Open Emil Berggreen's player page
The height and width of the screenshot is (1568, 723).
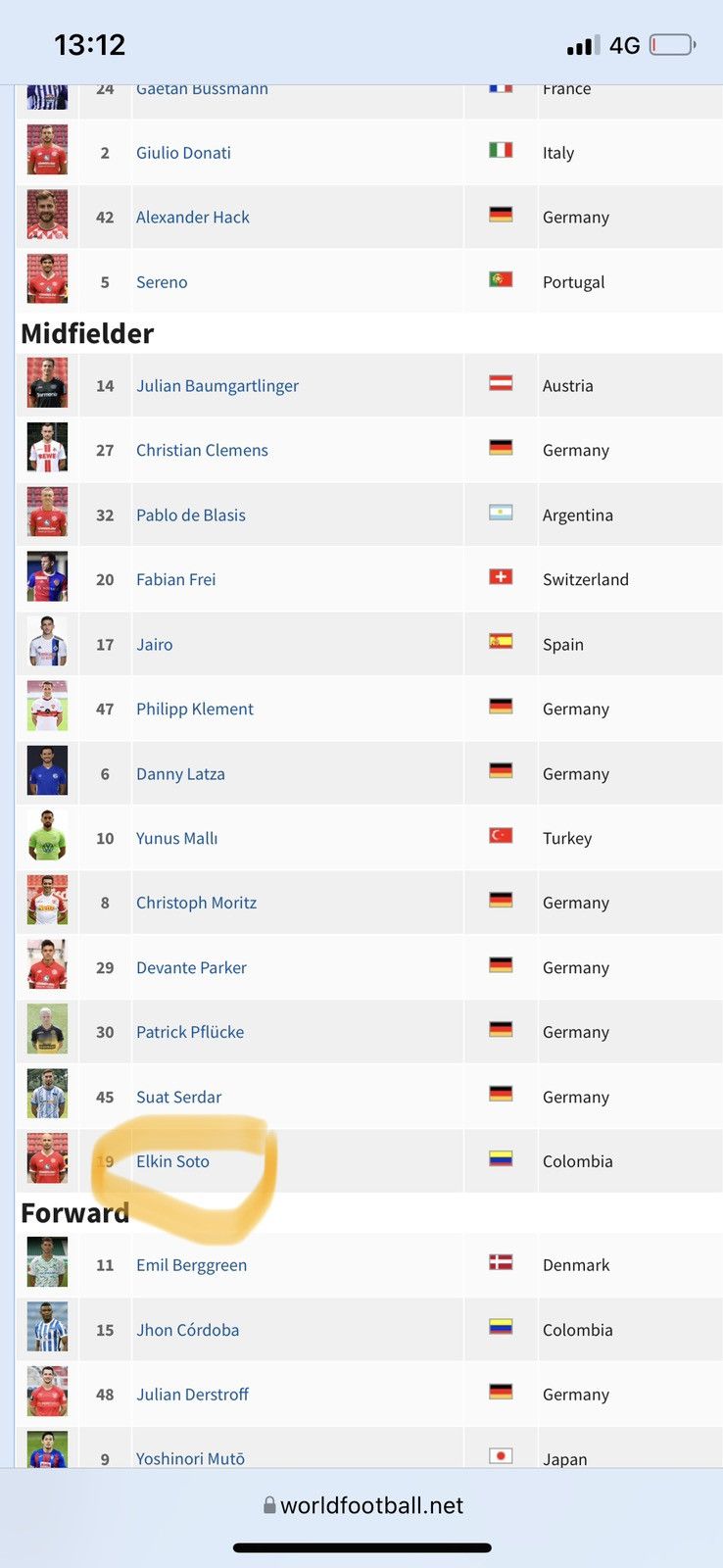click(192, 1266)
